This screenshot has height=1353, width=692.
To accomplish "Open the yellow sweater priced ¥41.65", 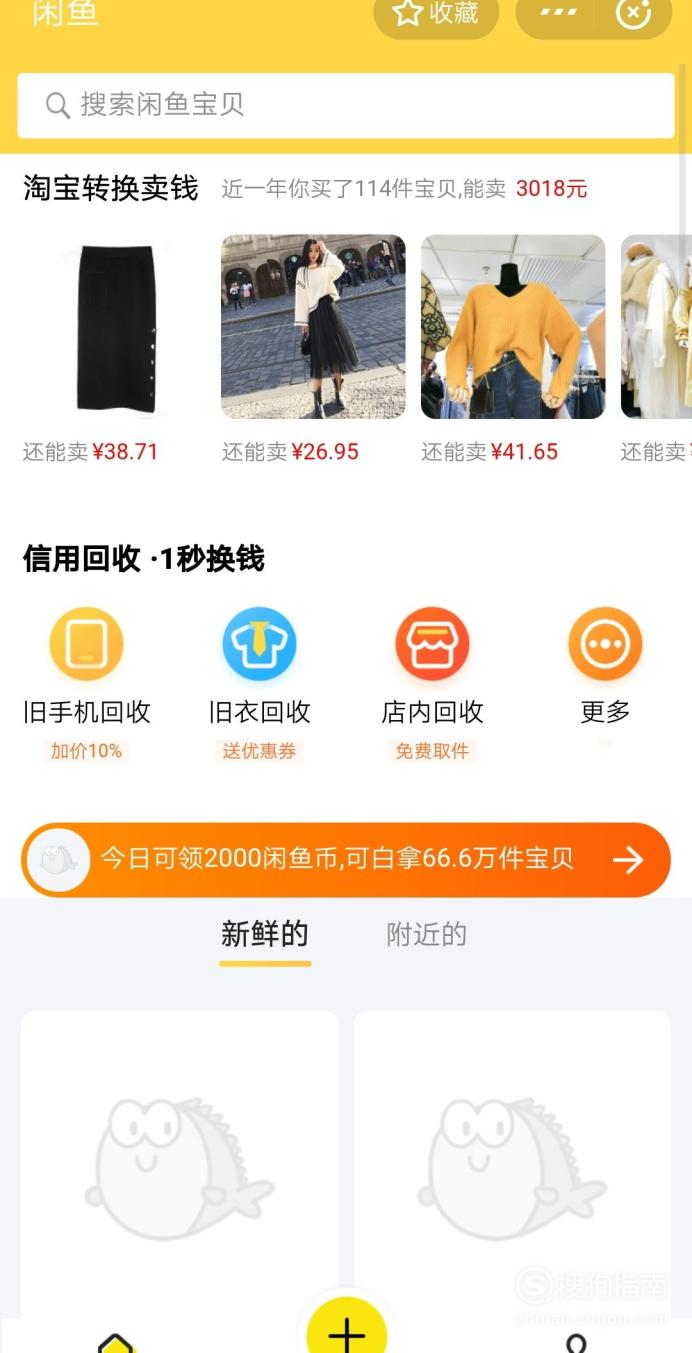I will click(x=512, y=327).
